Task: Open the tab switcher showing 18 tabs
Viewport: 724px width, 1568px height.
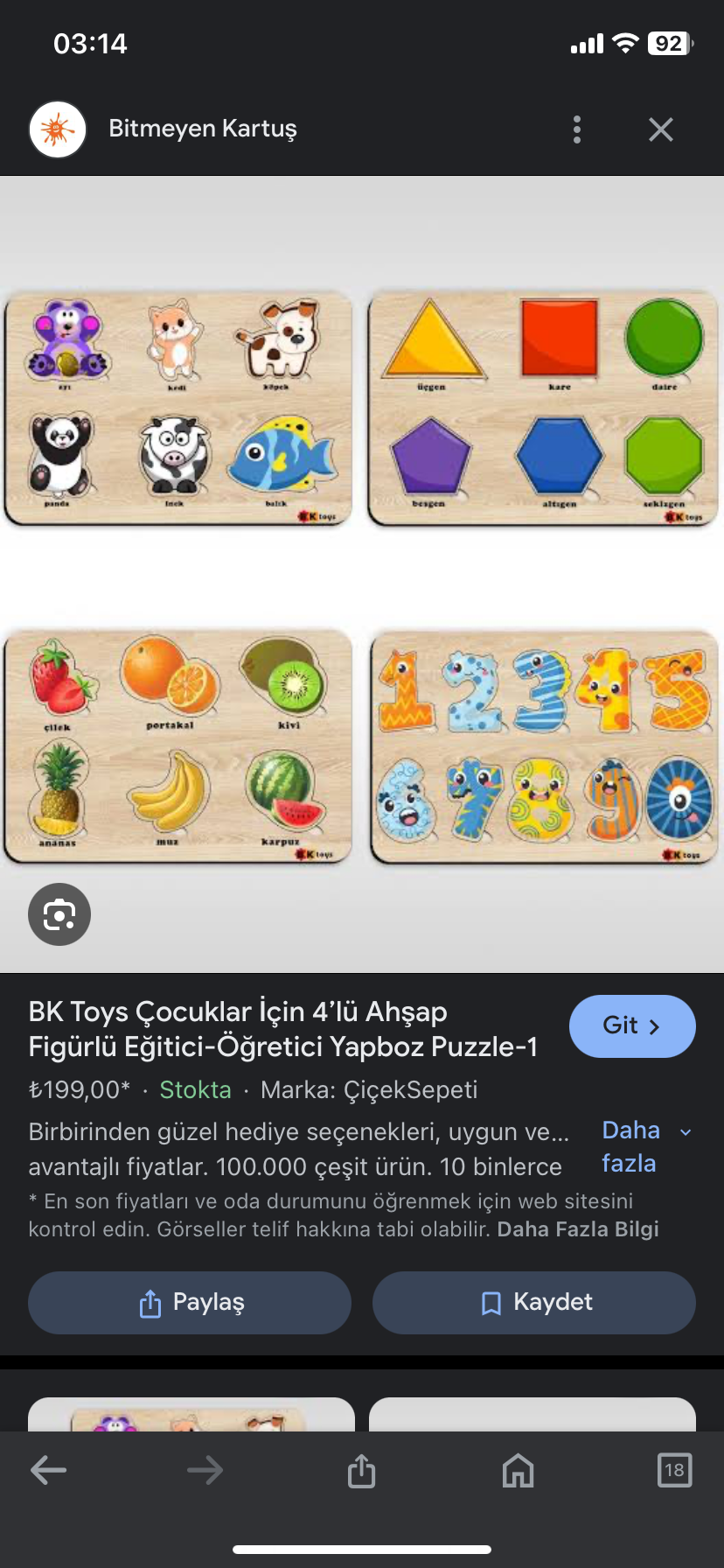Action: pos(673,1470)
